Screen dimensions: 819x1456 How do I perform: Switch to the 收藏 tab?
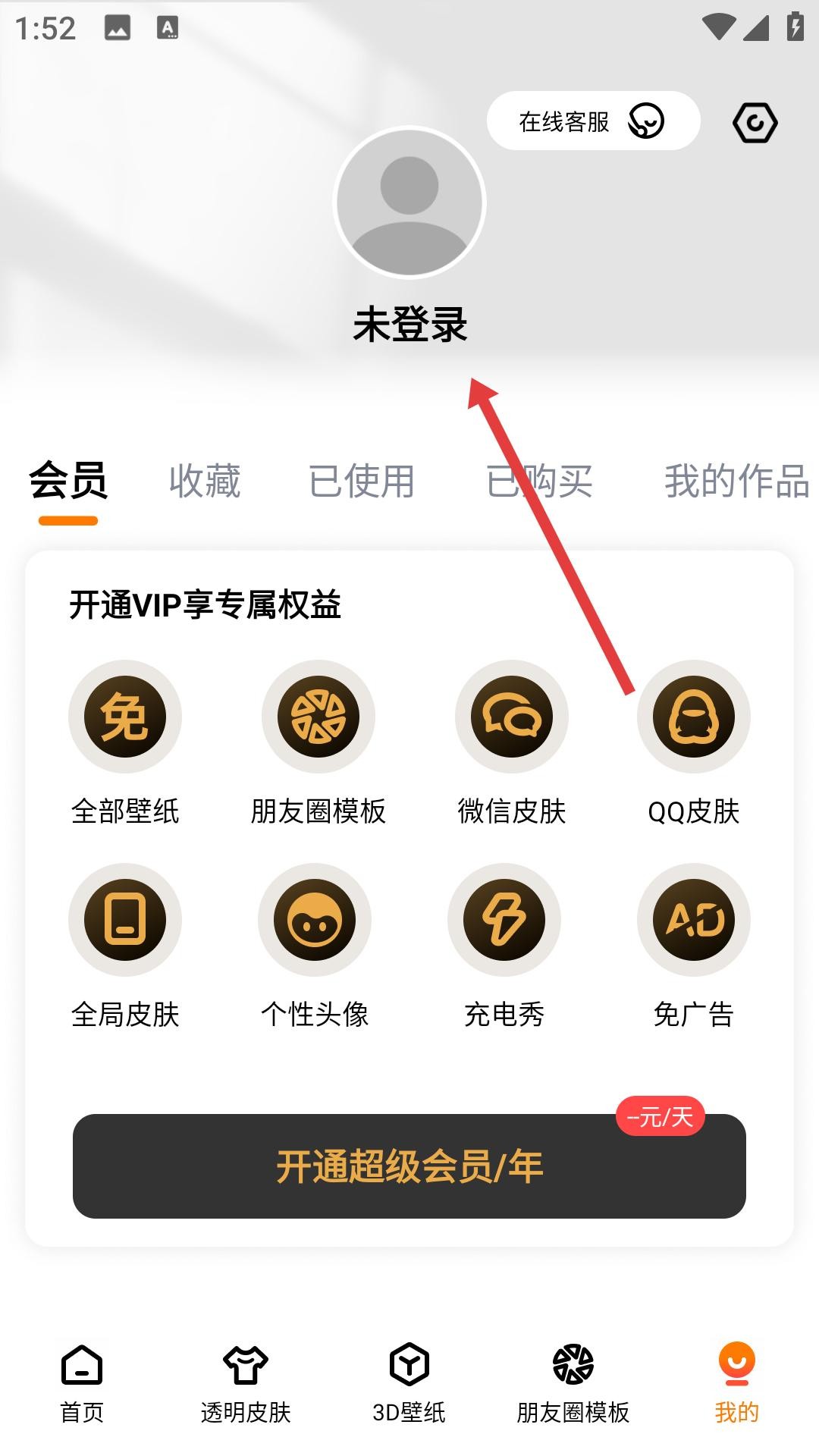click(x=205, y=481)
